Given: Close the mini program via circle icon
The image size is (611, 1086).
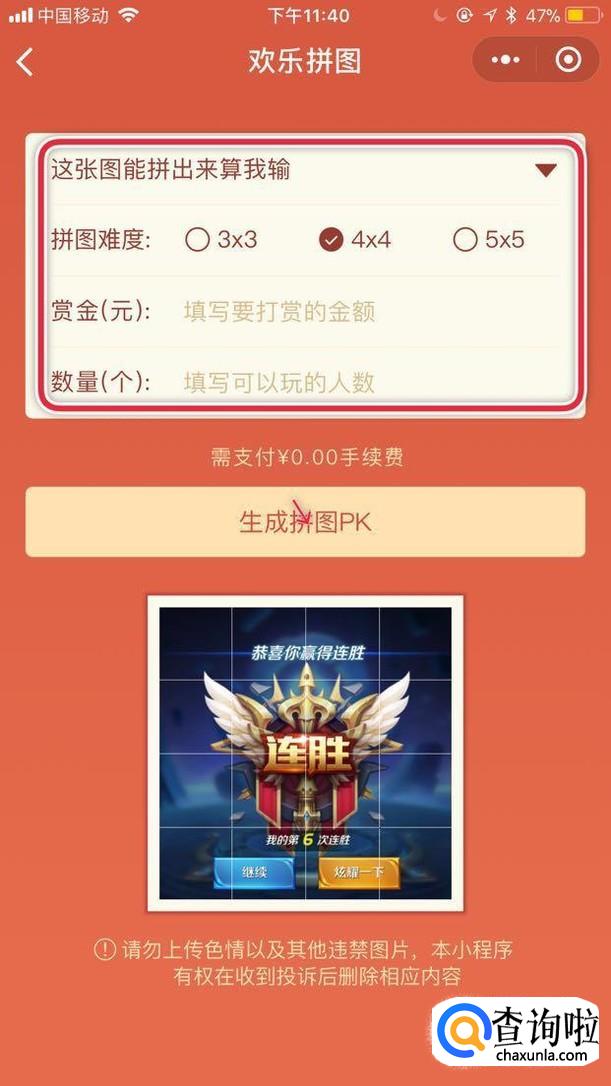Looking at the screenshot, I should pos(568,61).
